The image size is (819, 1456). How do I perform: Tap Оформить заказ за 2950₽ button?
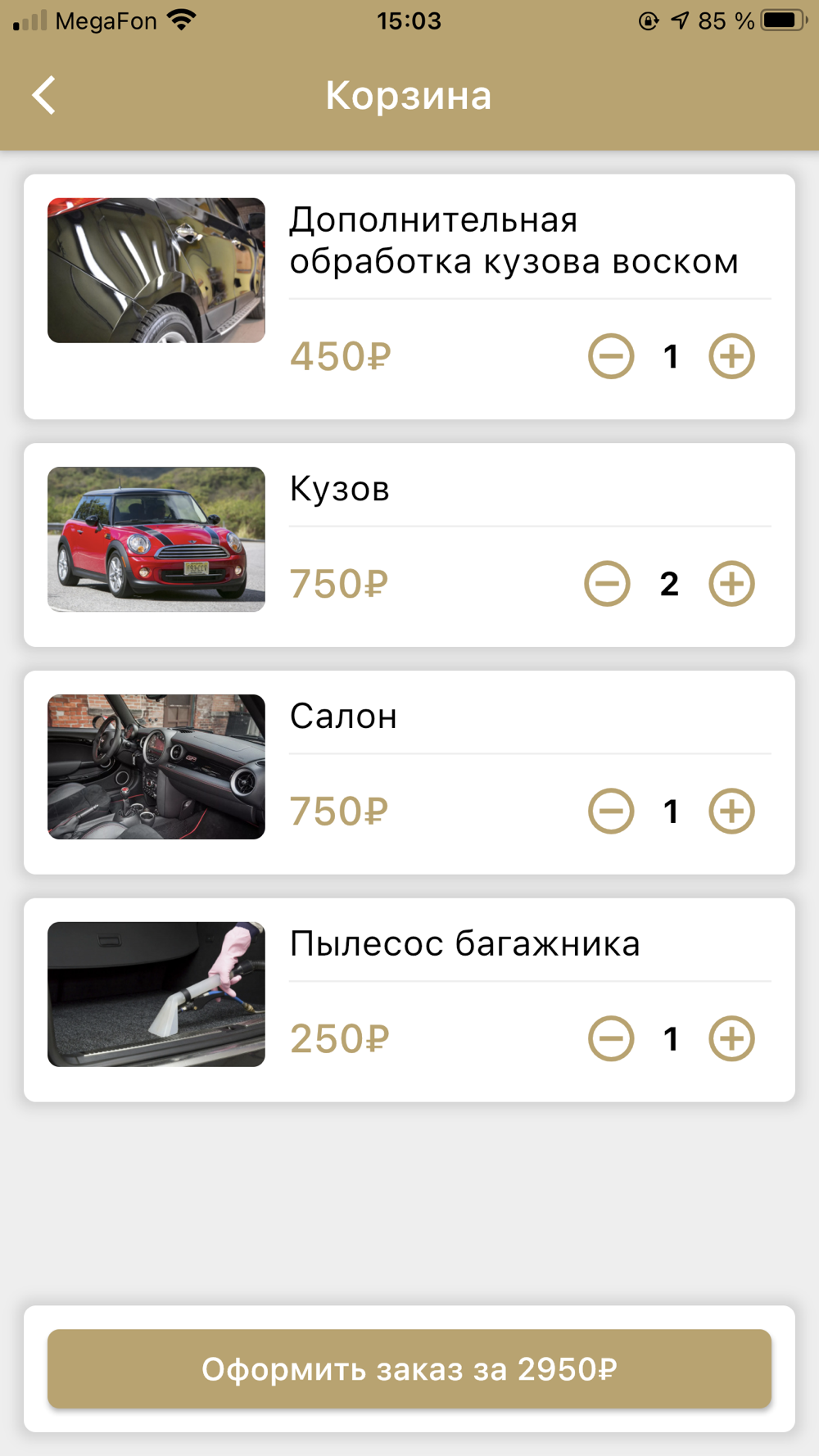(x=409, y=1368)
